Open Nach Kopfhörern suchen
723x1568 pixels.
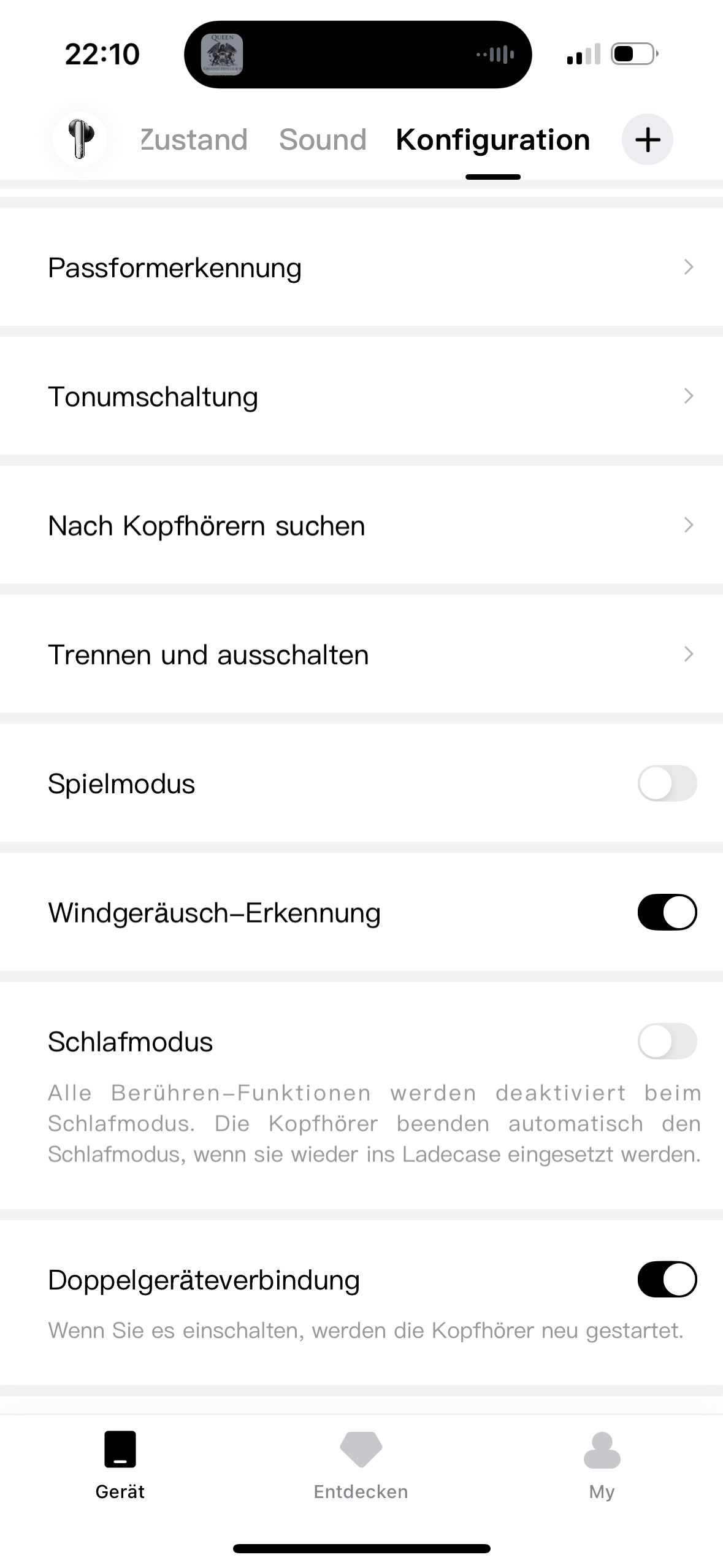click(361, 526)
